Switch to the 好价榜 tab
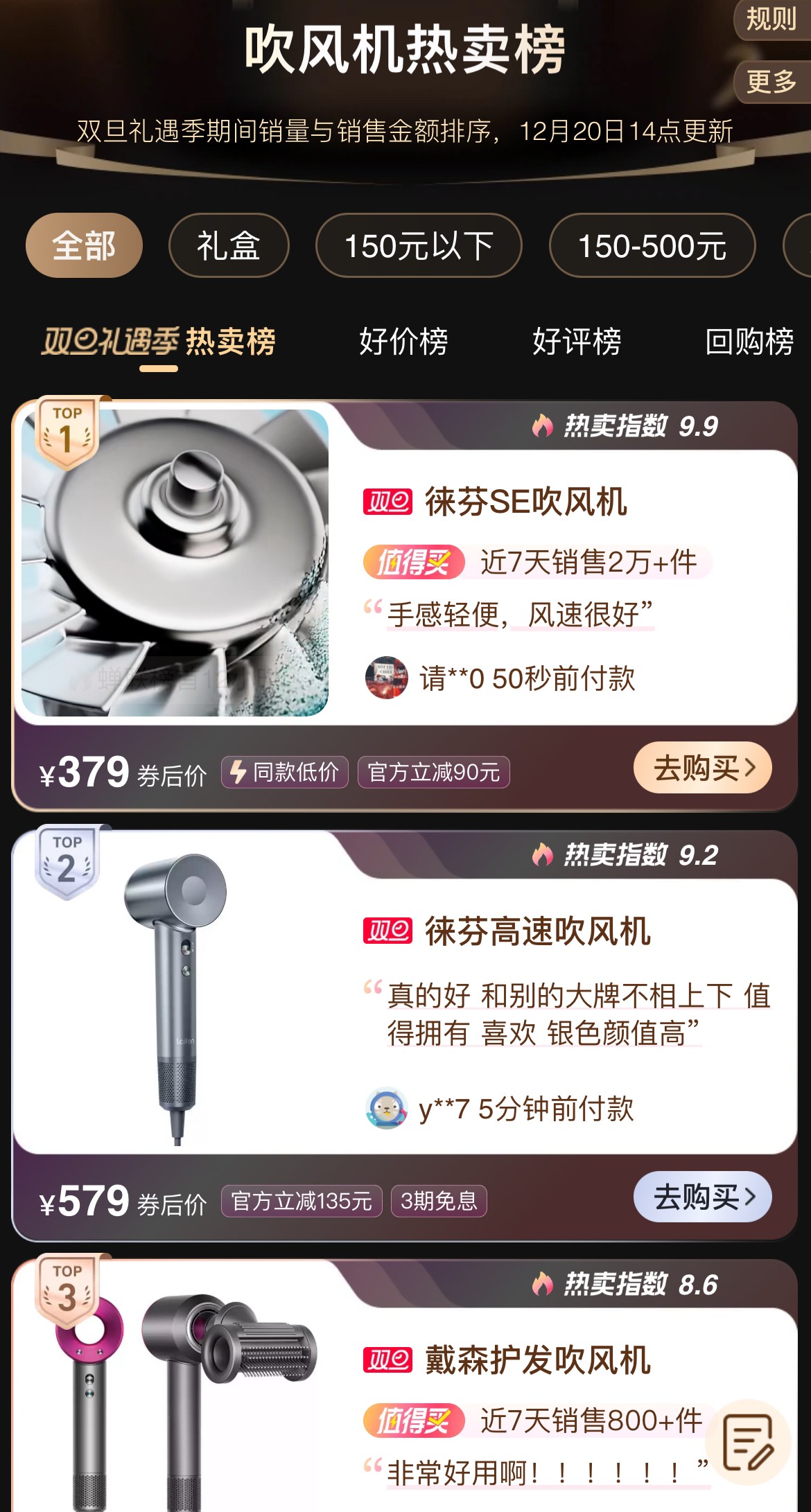811x1512 pixels. tap(403, 342)
